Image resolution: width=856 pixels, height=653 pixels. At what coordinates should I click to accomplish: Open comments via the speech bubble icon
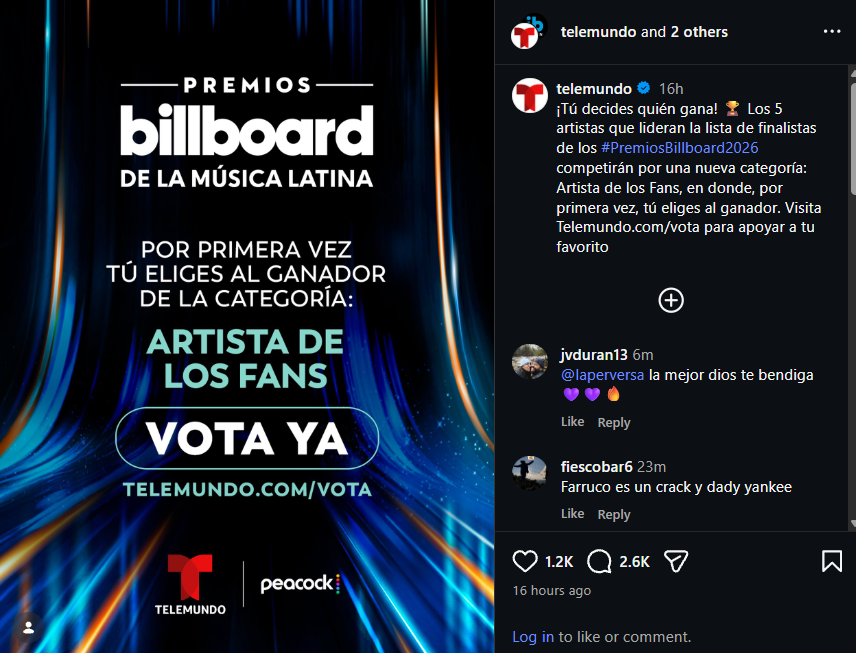point(599,561)
